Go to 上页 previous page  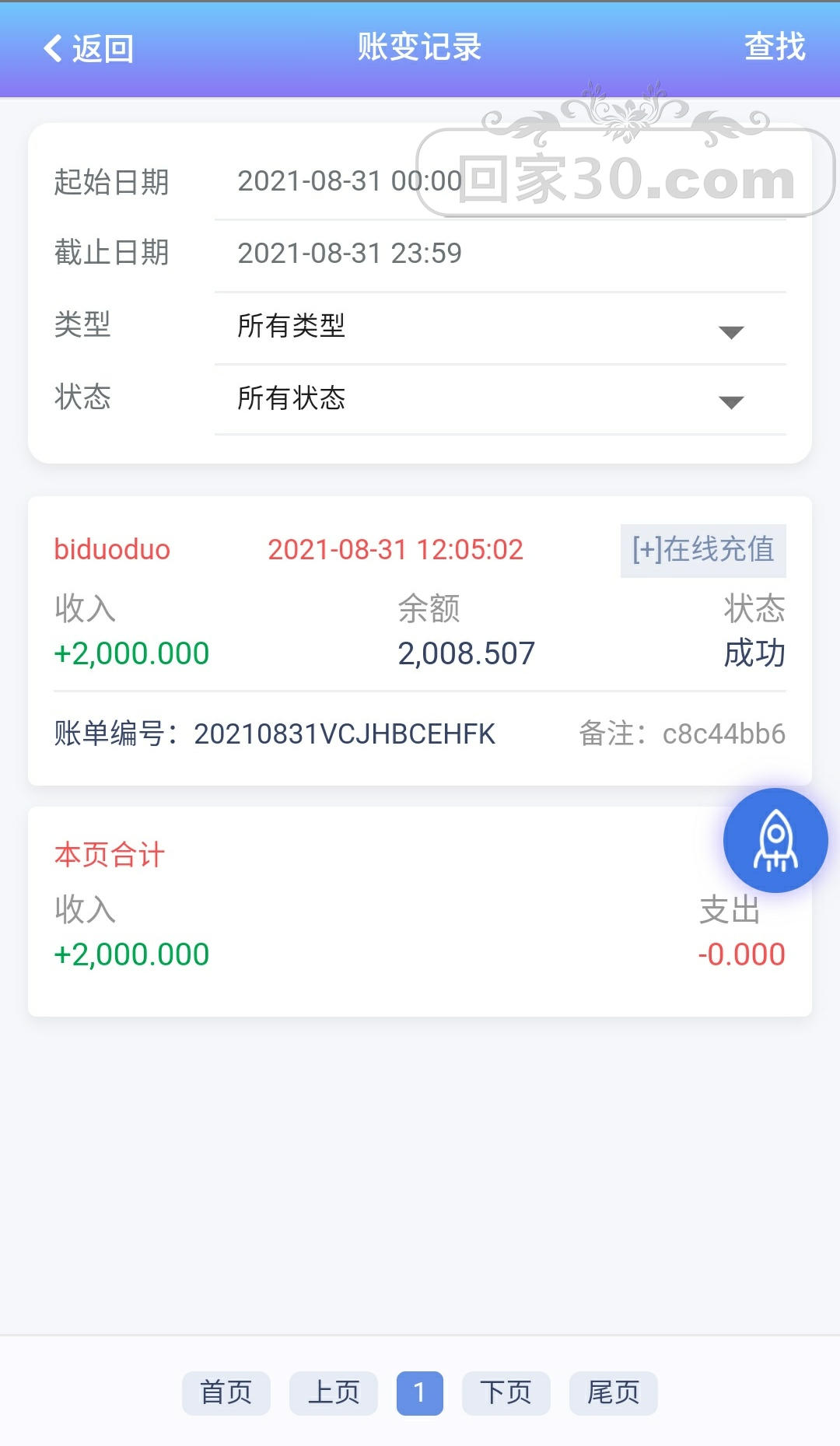[334, 1392]
